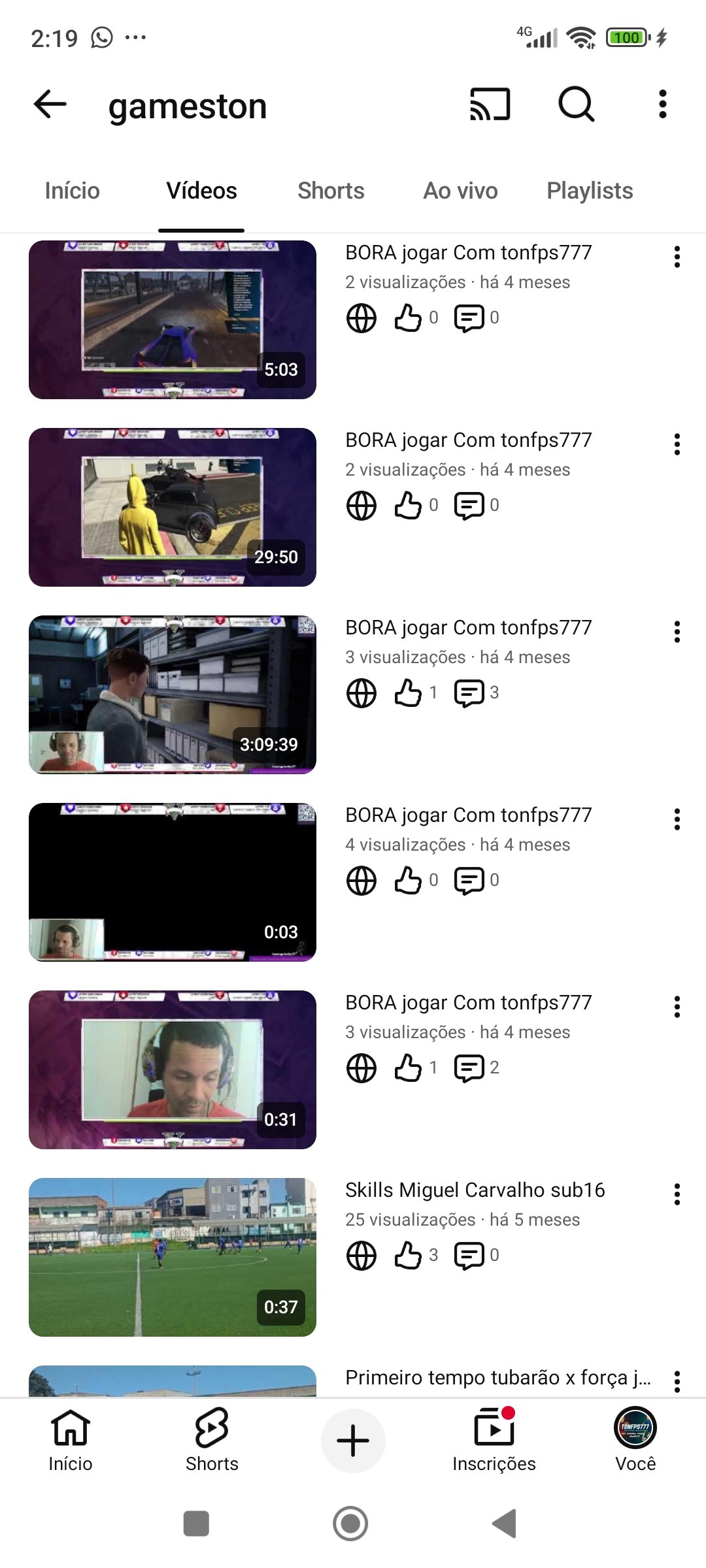Go to the bottom Shorts section
706x1568 pixels.
point(212,1440)
